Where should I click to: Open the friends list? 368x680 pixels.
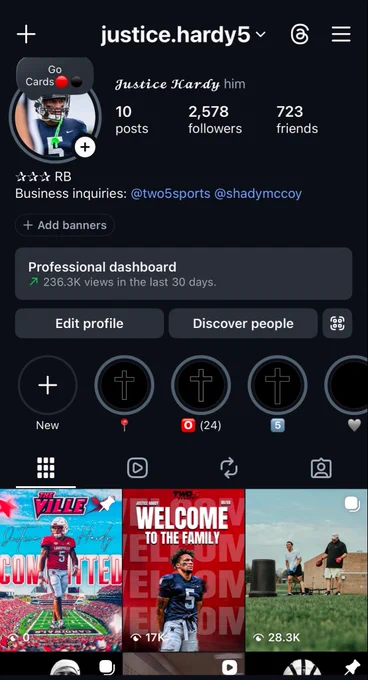pyautogui.click(x=297, y=120)
